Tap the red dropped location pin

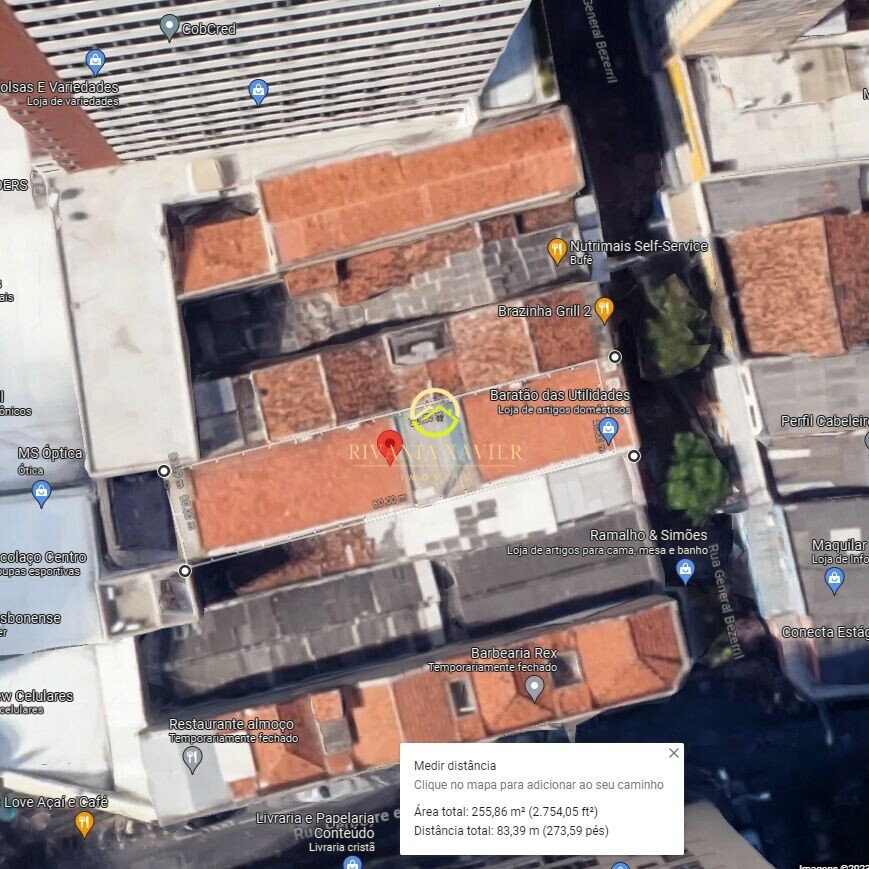coord(390,447)
